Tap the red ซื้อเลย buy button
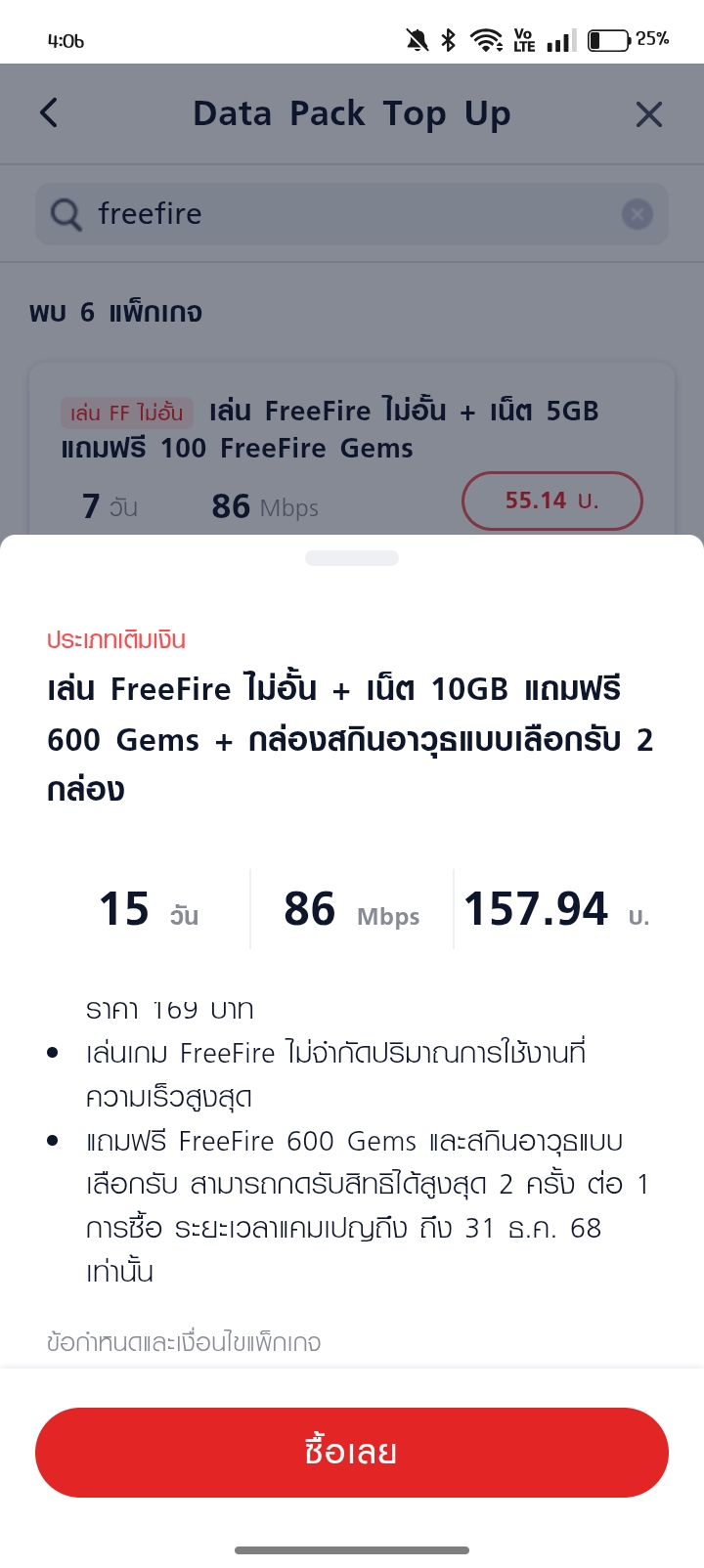This screenshot has width=704, height=1568. [352, 1452]
